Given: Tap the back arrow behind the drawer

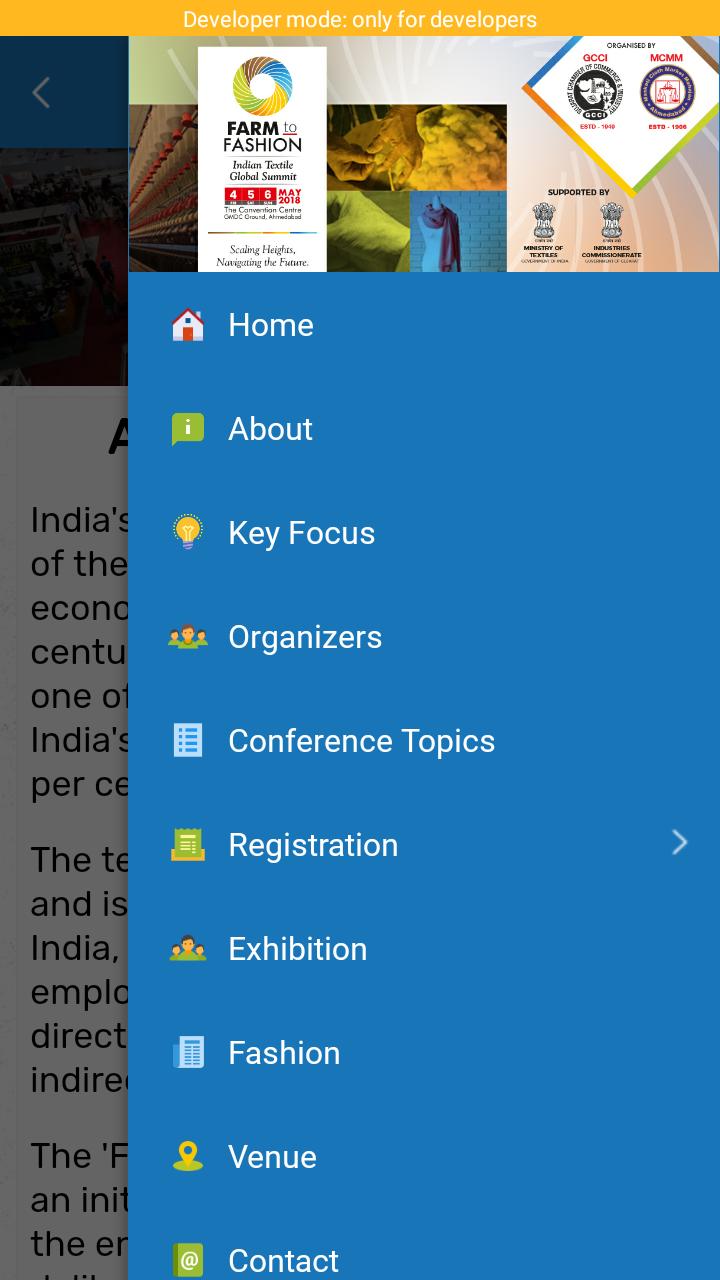Looking at the screenshot, I should pos(41,93).
